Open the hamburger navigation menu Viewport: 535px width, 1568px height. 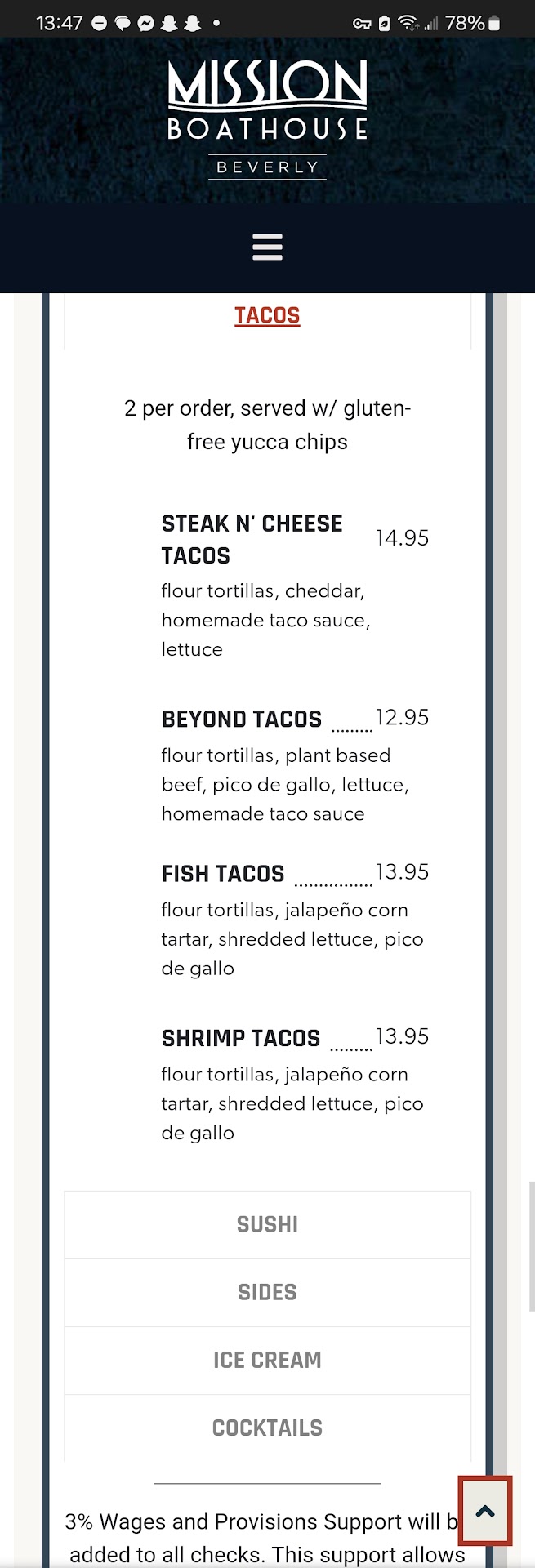click(x=267, y=247)
